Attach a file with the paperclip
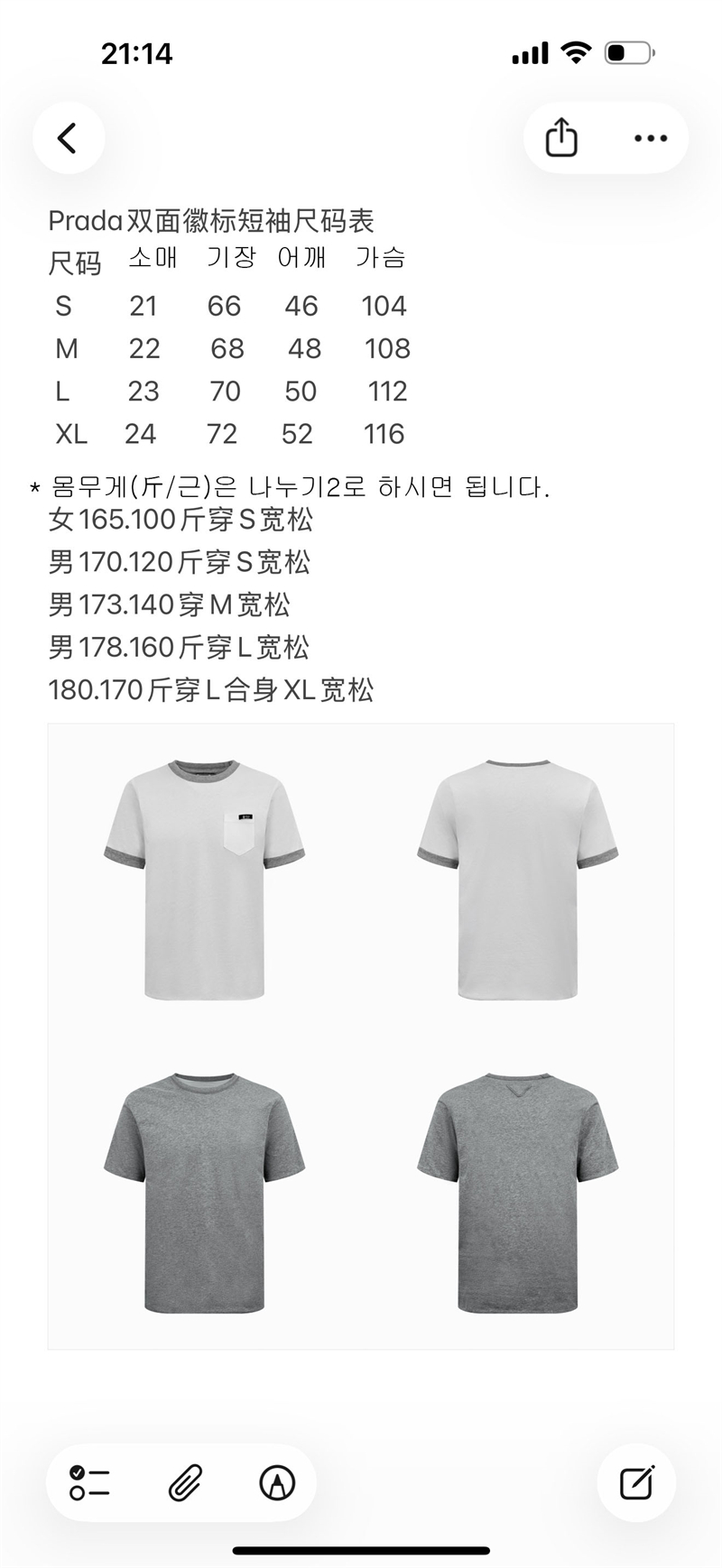The height and width of the screenshot is (1568, 722). tap(185, 1482)
